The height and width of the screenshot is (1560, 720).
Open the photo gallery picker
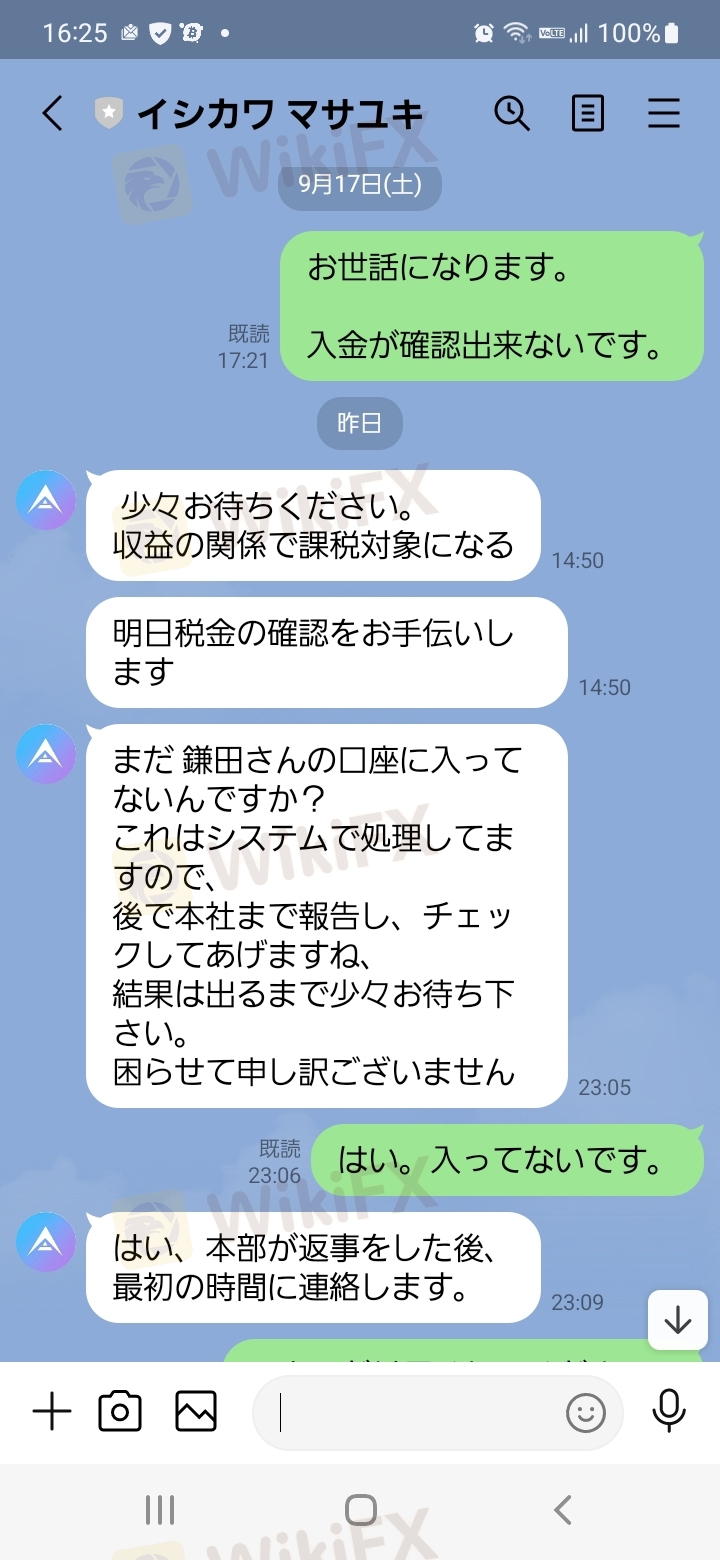click(196, 1412)
